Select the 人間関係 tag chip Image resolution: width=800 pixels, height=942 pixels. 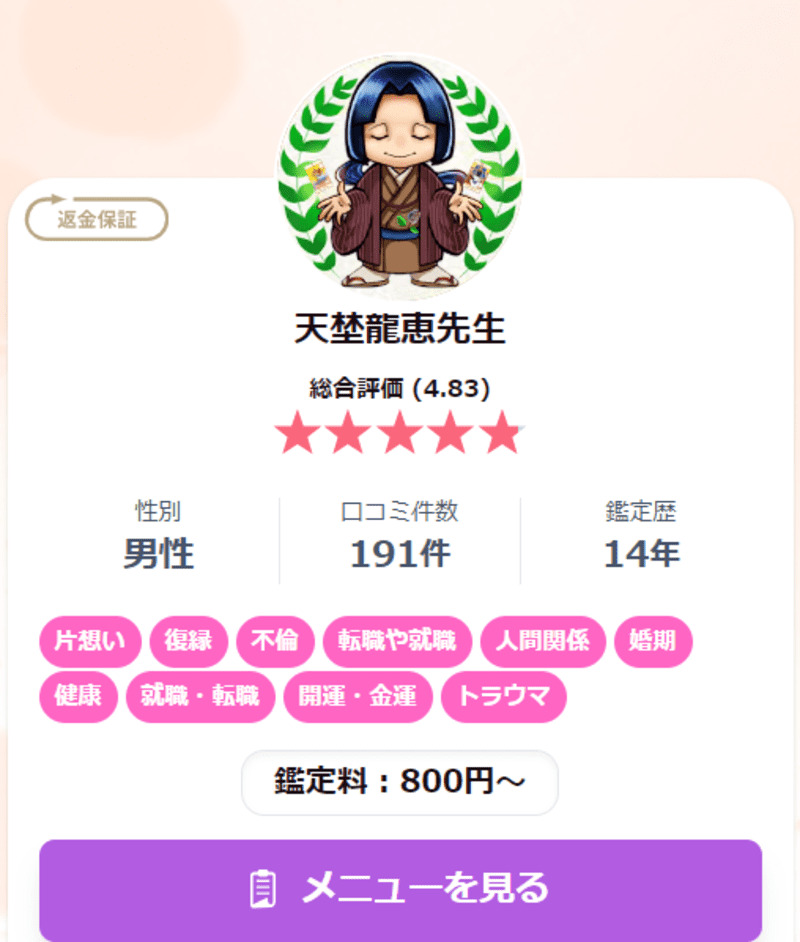(542, 641)
